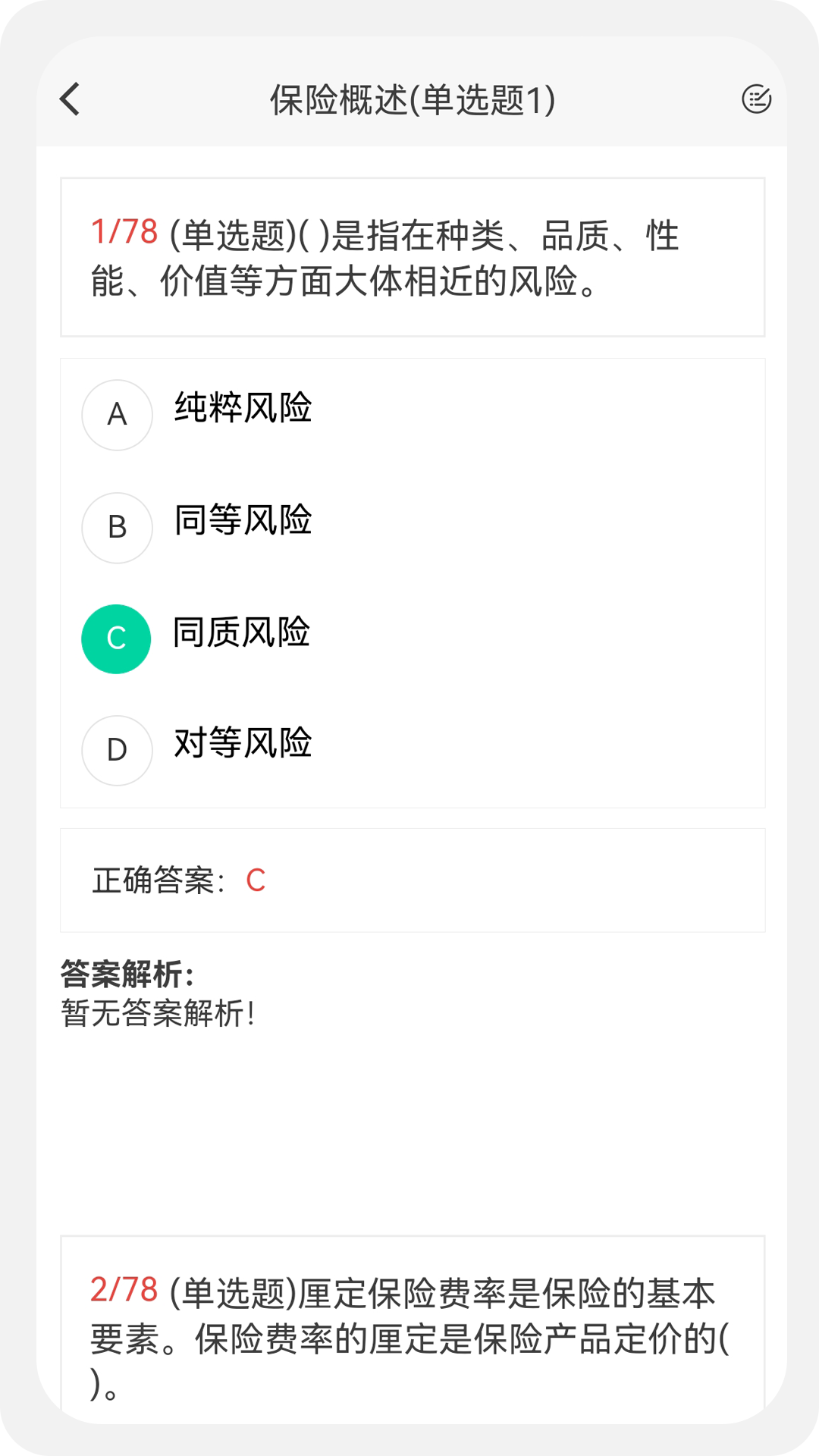Viewport: 819px width, 1456px height.
Task: Tap the text 暂无答案解析
Action: pyautogui.click(x=157, y=1018)
